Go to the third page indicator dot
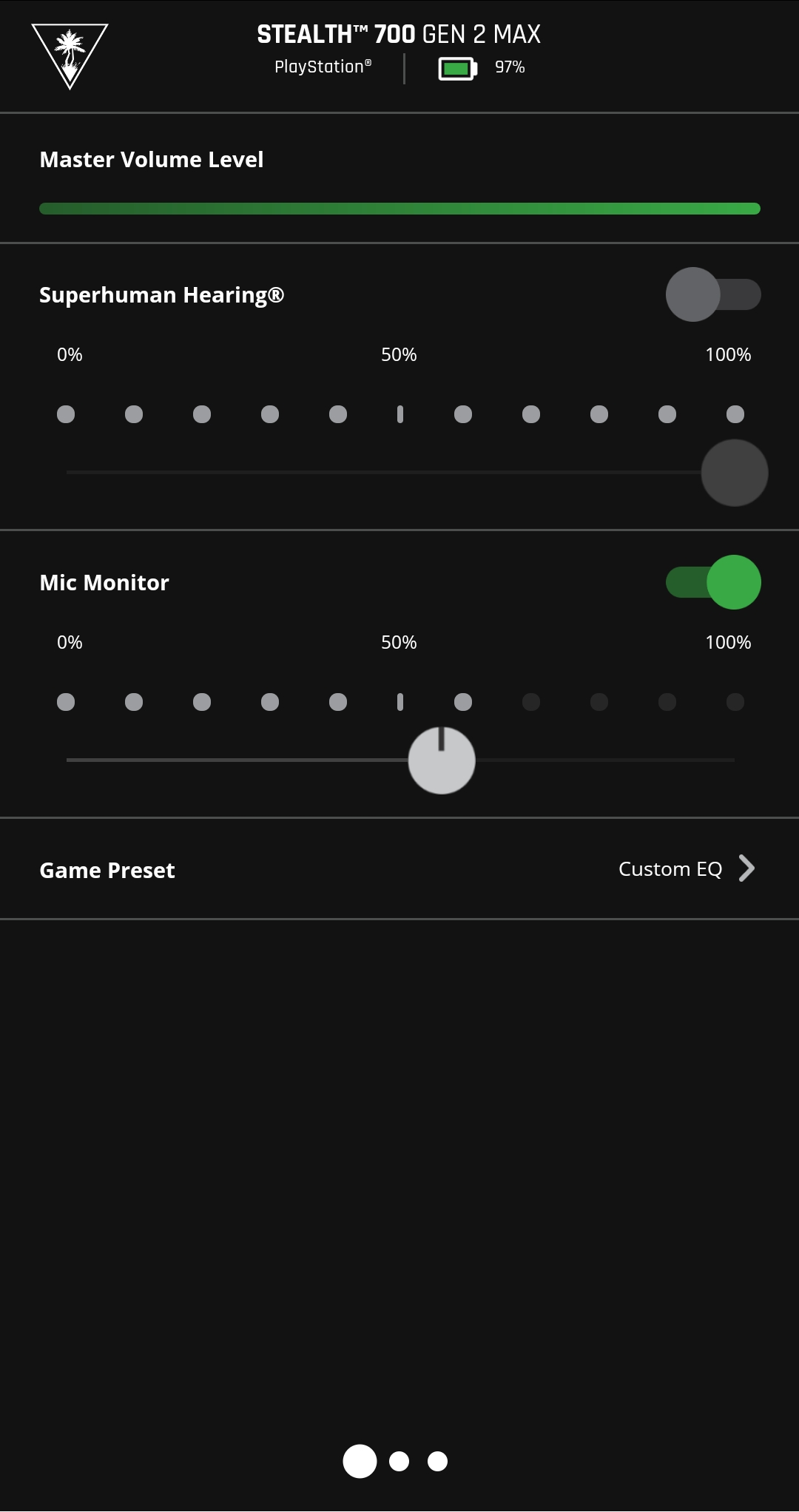 [x=438, y=1461]
